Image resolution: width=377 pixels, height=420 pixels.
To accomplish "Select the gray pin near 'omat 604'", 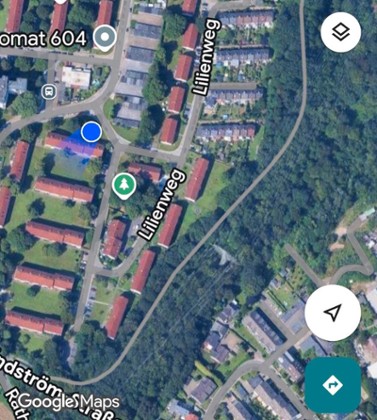I will 105,38.
